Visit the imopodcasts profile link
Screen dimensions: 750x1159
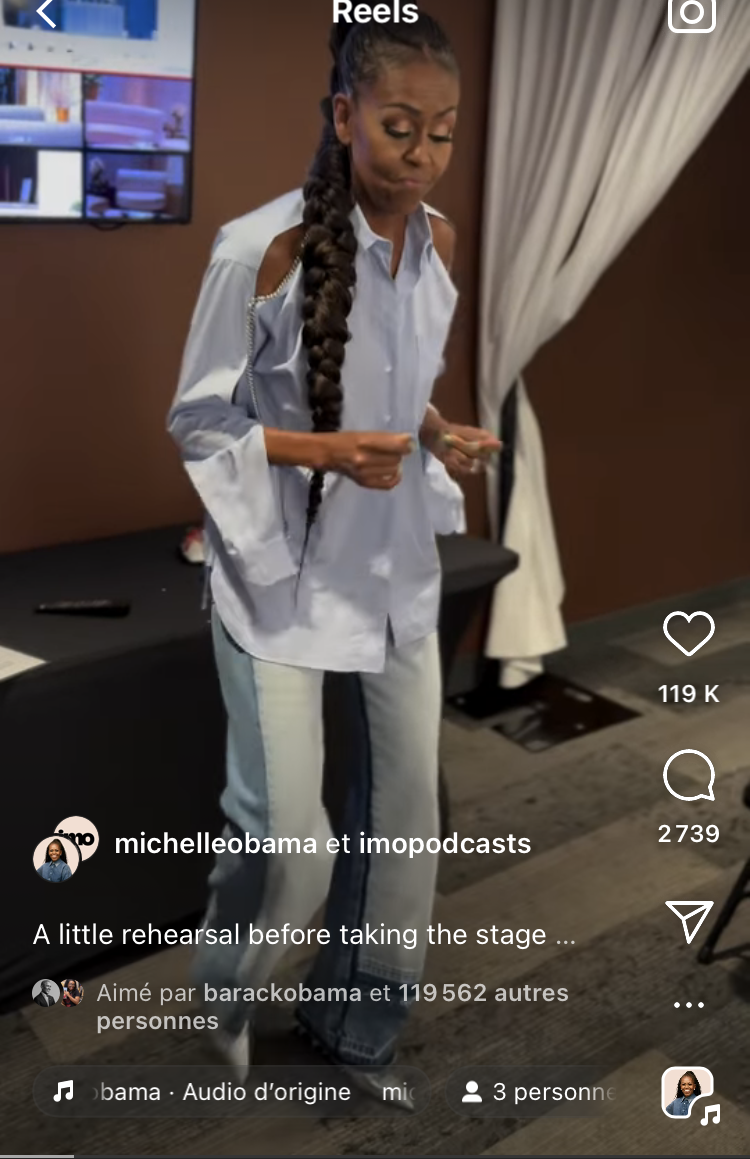[x=445, y=844]
